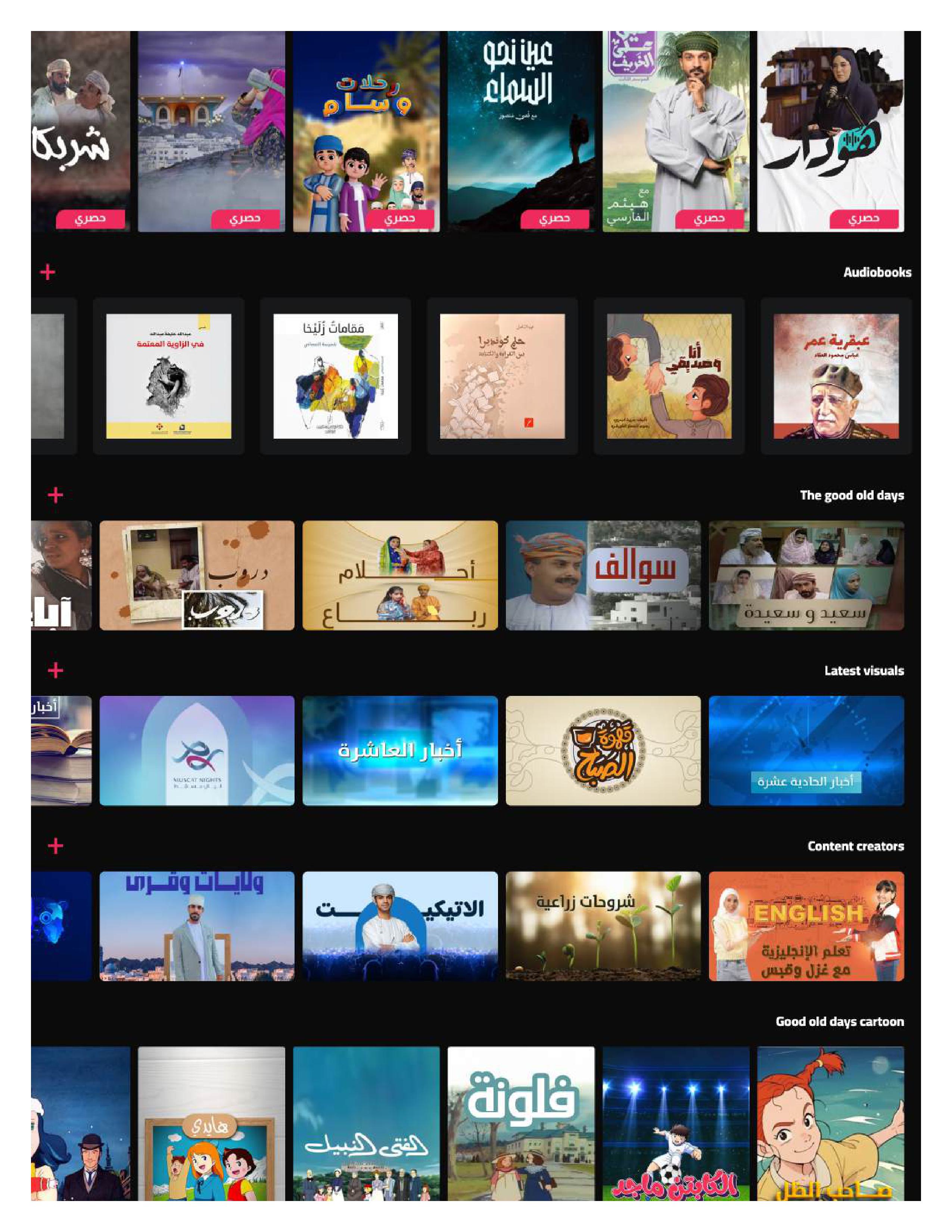Image resolution: width=952 pixels, height=1232 pixels.
Task: Open audiobook في الزاوية المعتمة
Action: click(169, 376)
